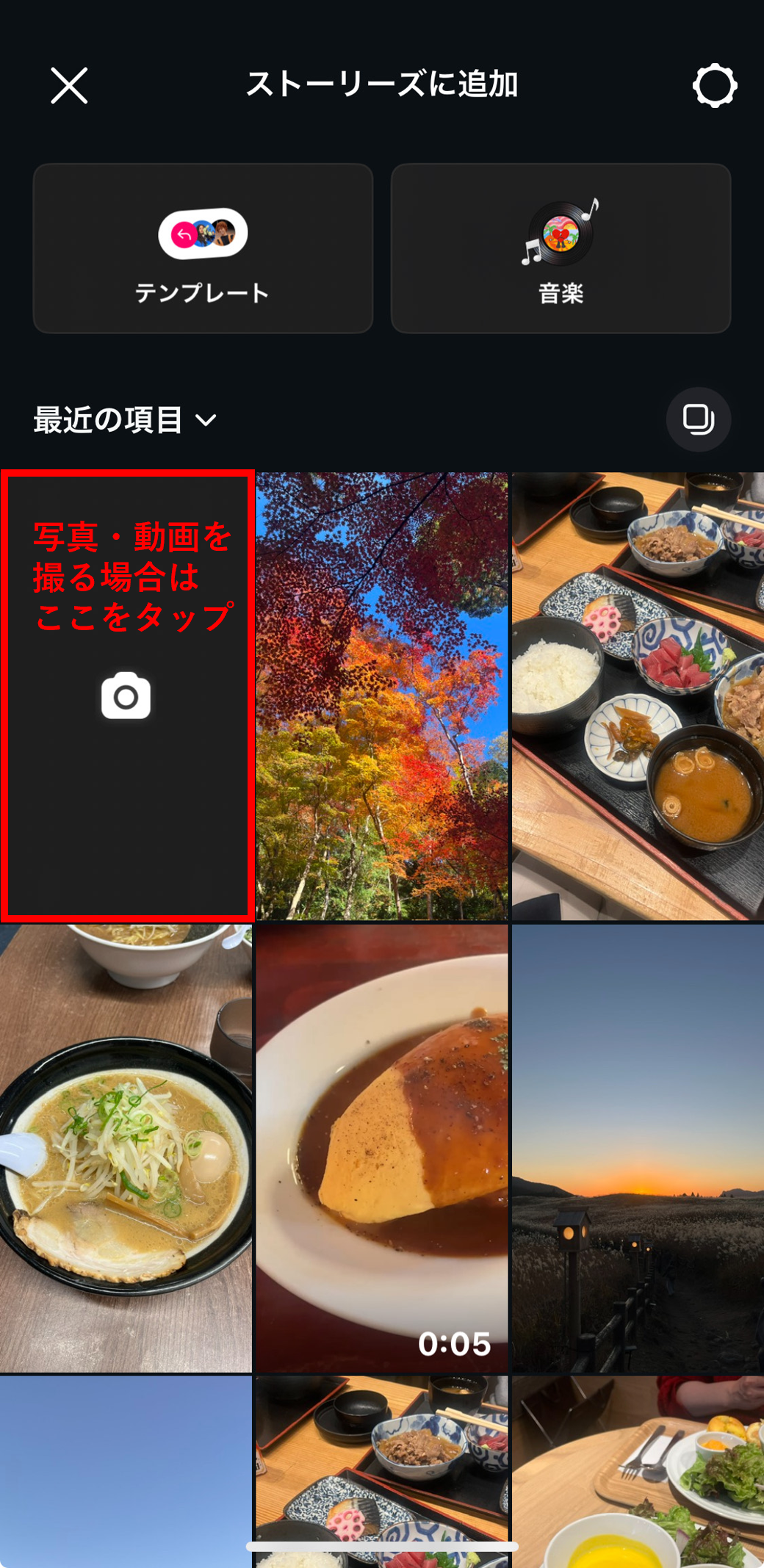Pick the ramen bowl photo

click(126, 1147)
